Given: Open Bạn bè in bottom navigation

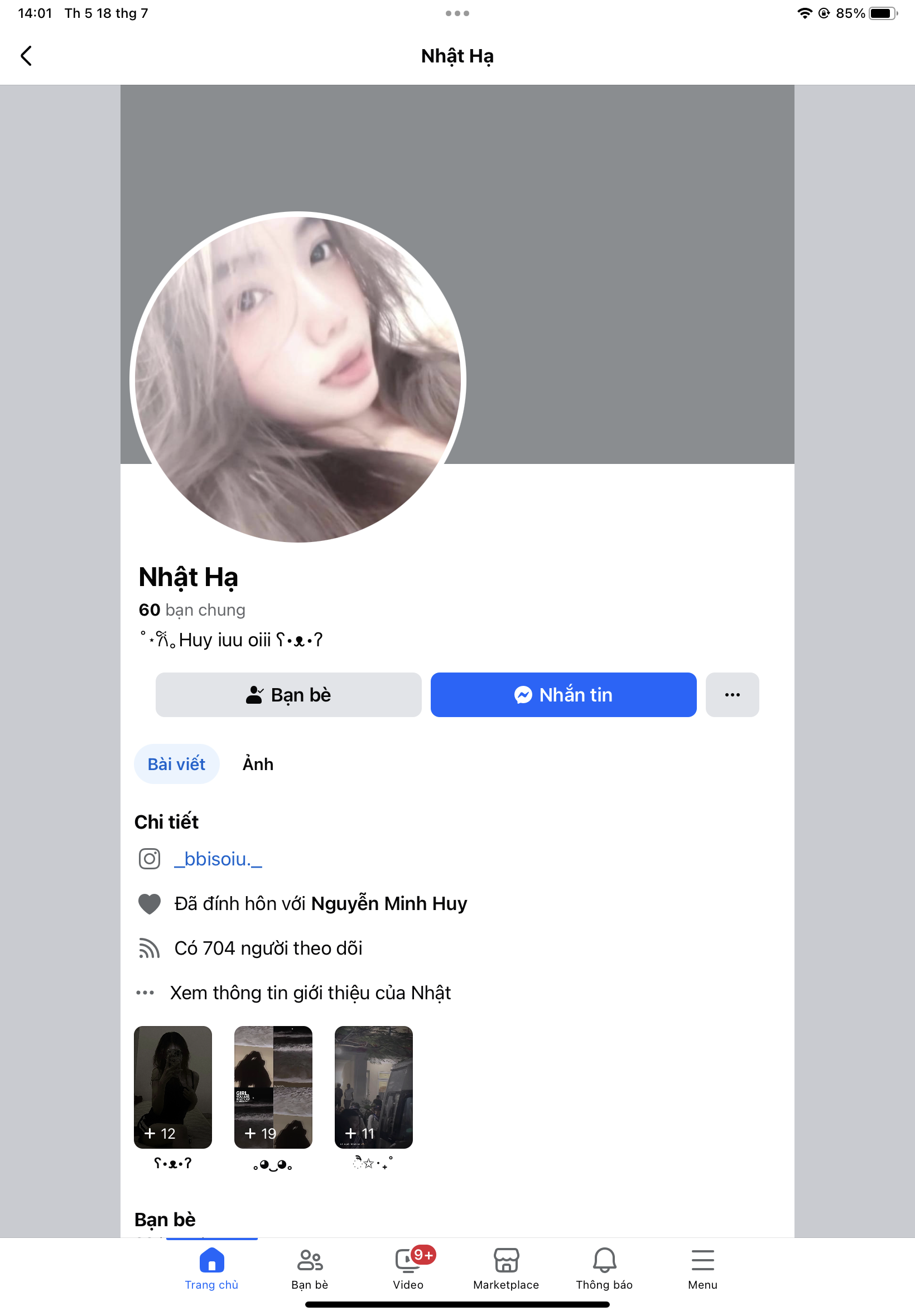Looking at the screenshot, I should coord(310,1268).
